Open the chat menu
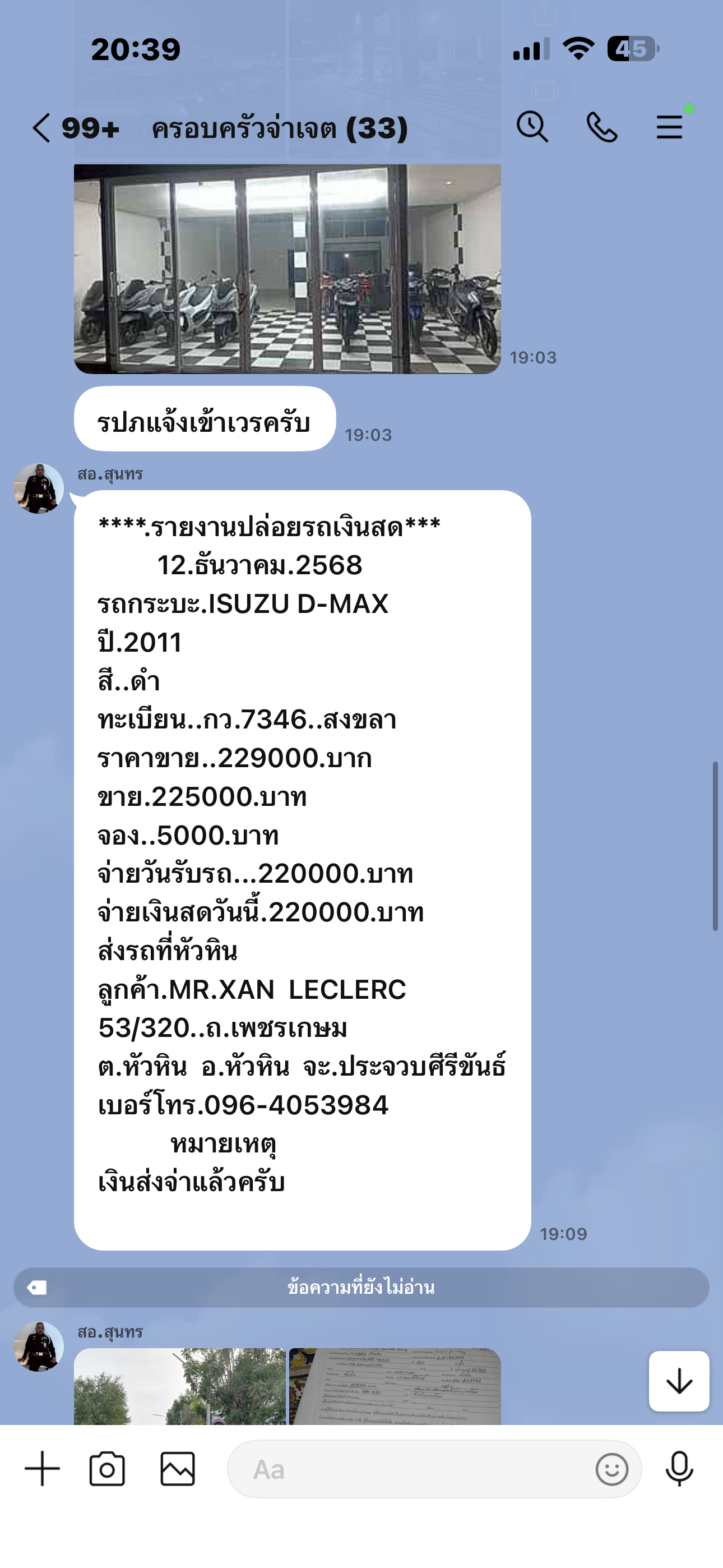 point(669,127)
